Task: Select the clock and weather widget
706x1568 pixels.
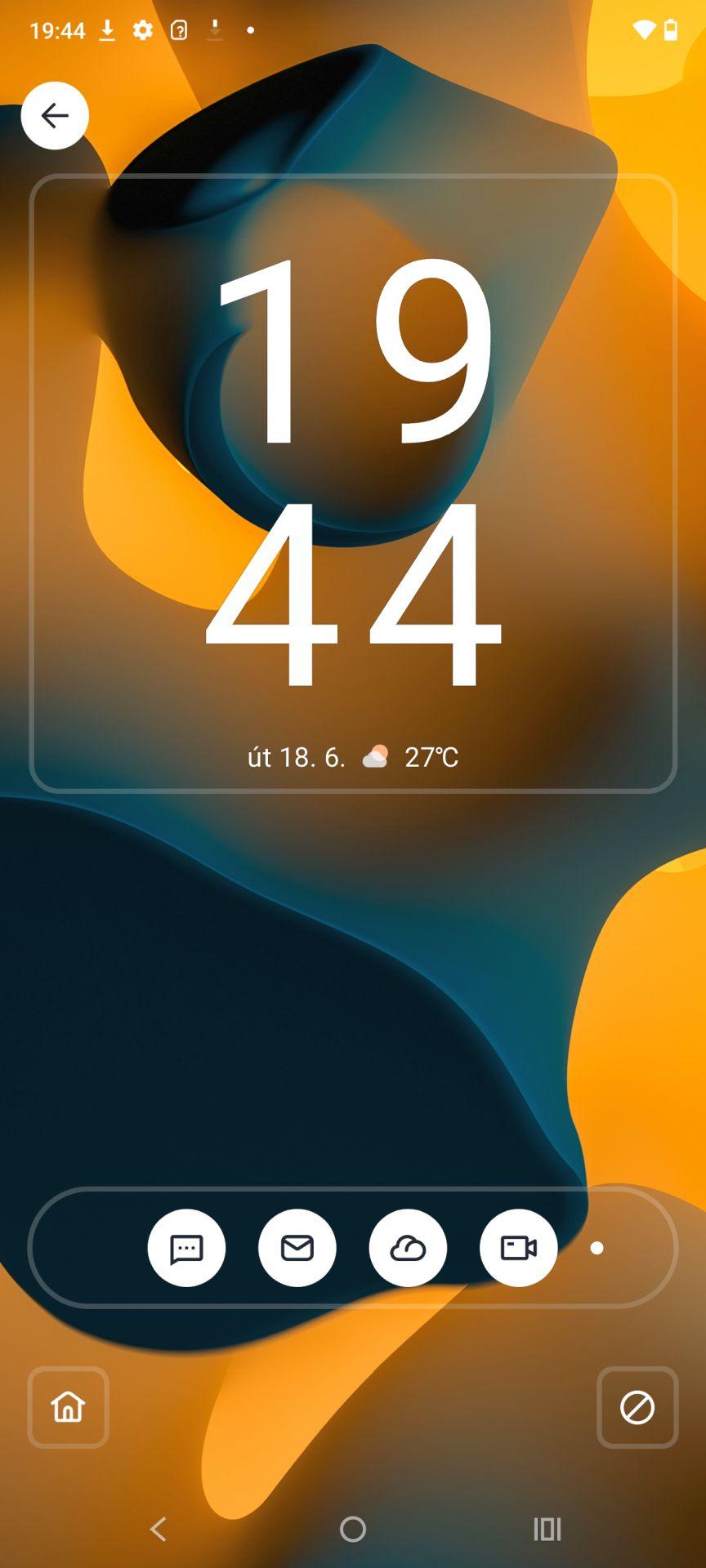Action: 353,483
